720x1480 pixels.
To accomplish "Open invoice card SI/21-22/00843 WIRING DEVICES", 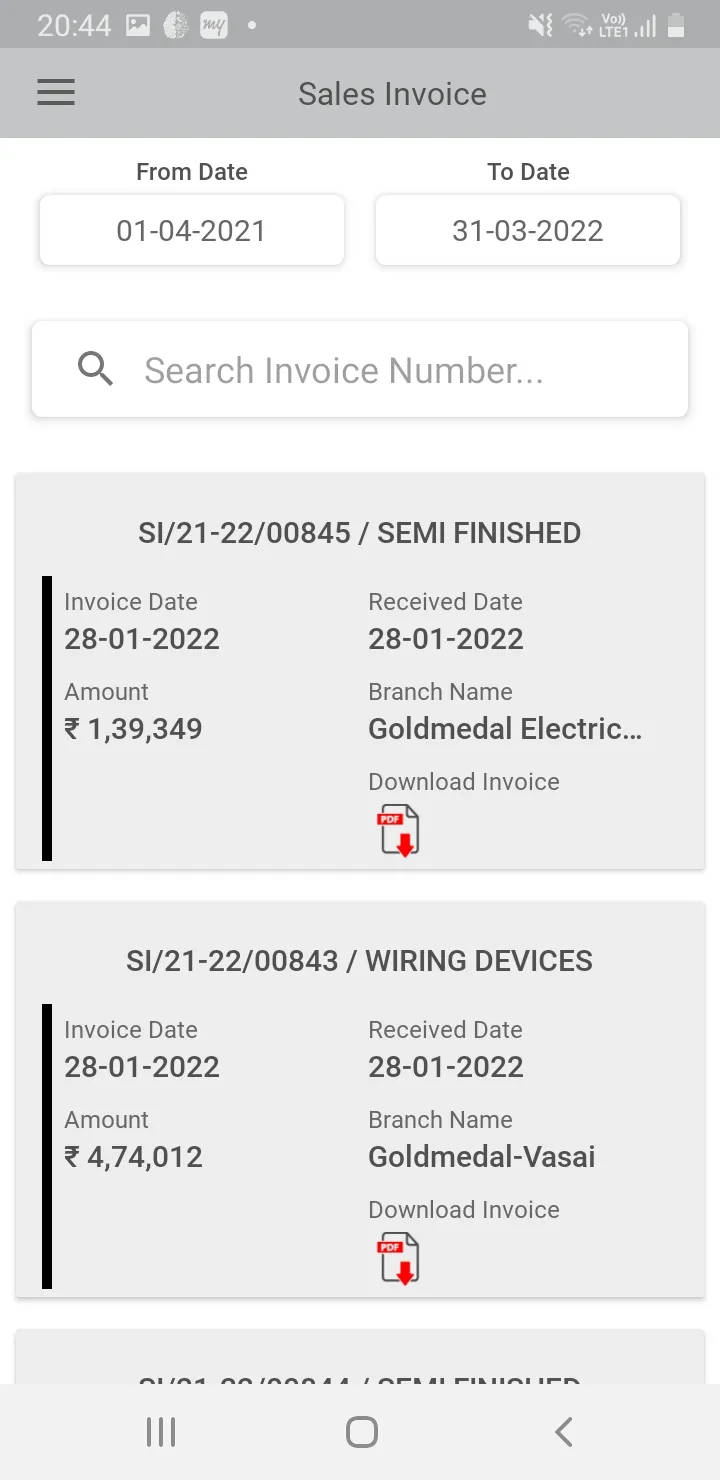I will tap(360, 1099).
